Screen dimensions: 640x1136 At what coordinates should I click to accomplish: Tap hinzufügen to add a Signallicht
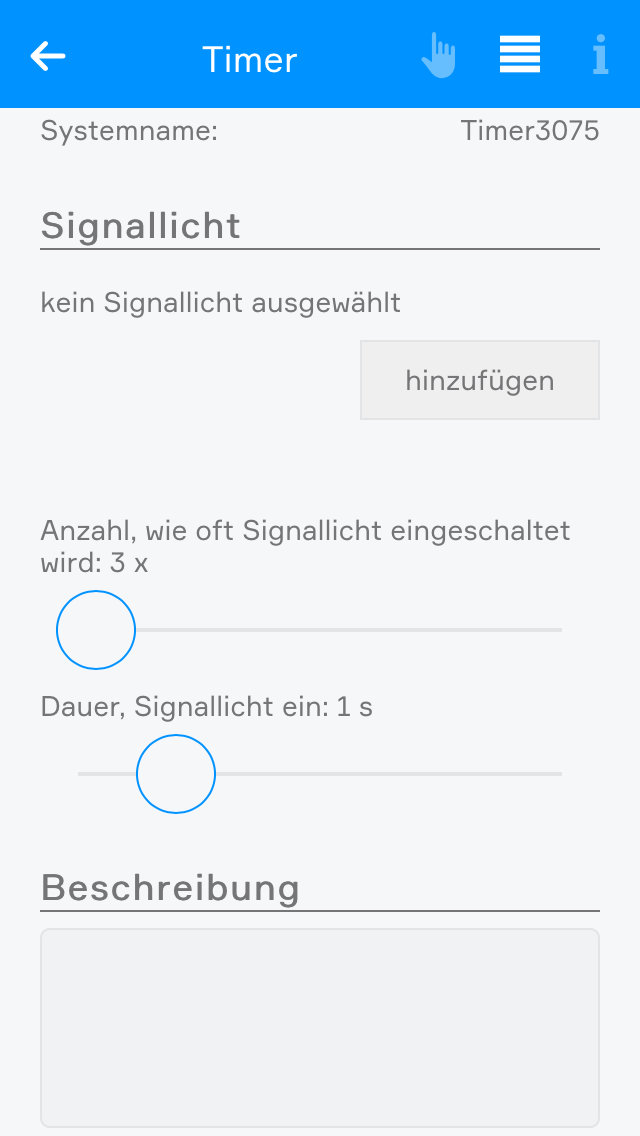480,380
